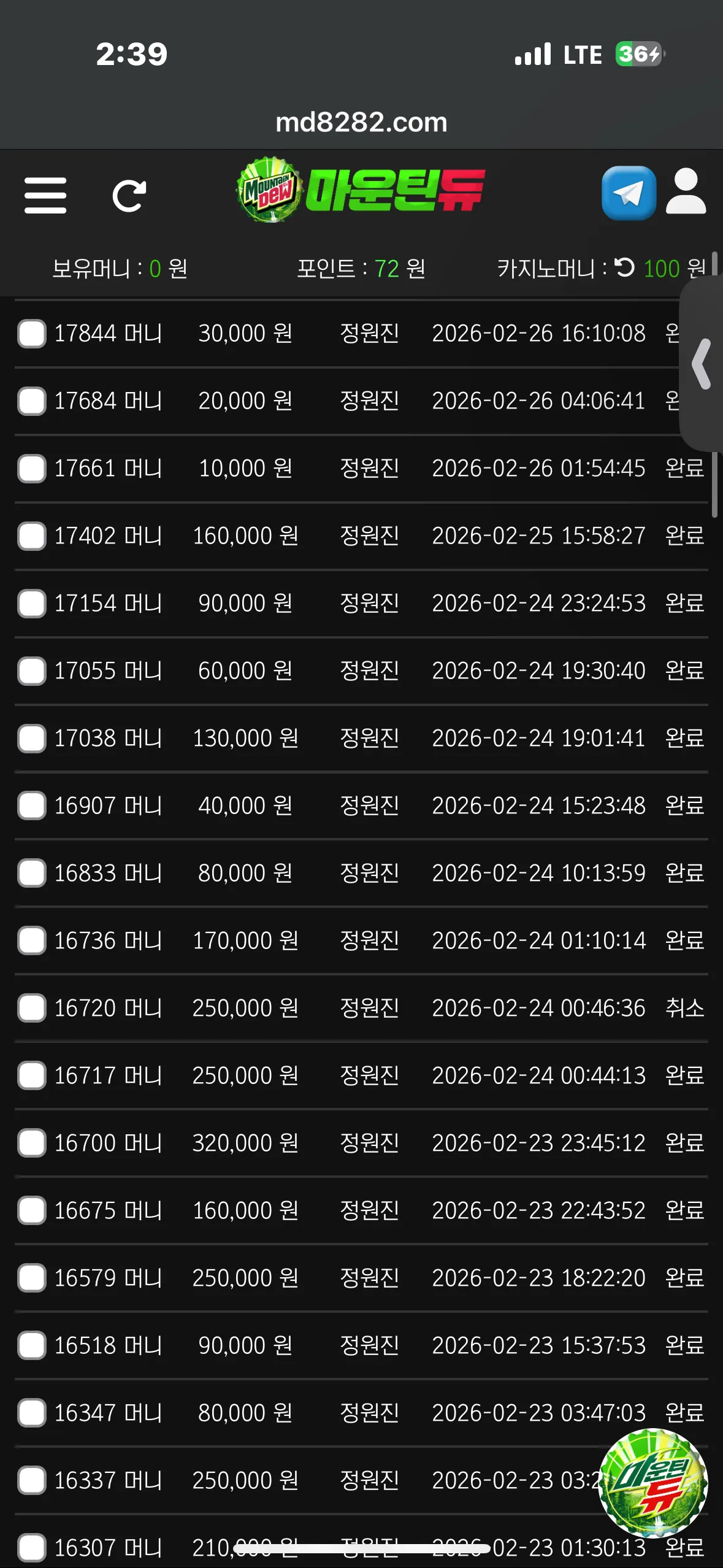Check the cancelled entry 16720
The height and width of the screenshot is (1568, 723).
(x=32, y=1008)
